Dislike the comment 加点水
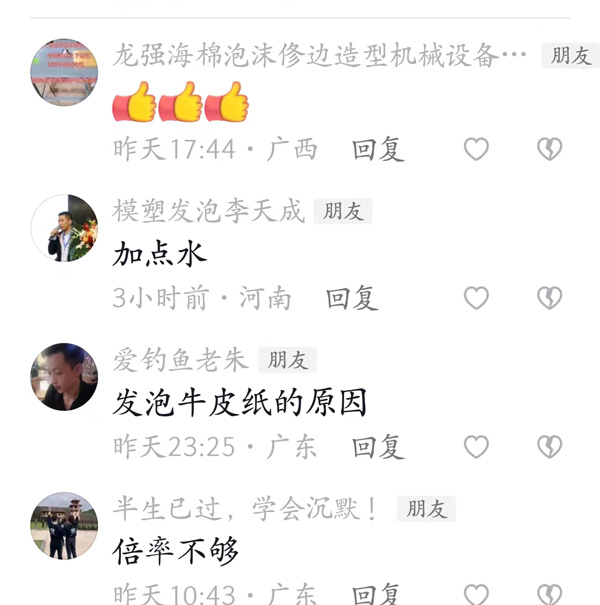Screen dimensions: 600x605 [549, 298]
